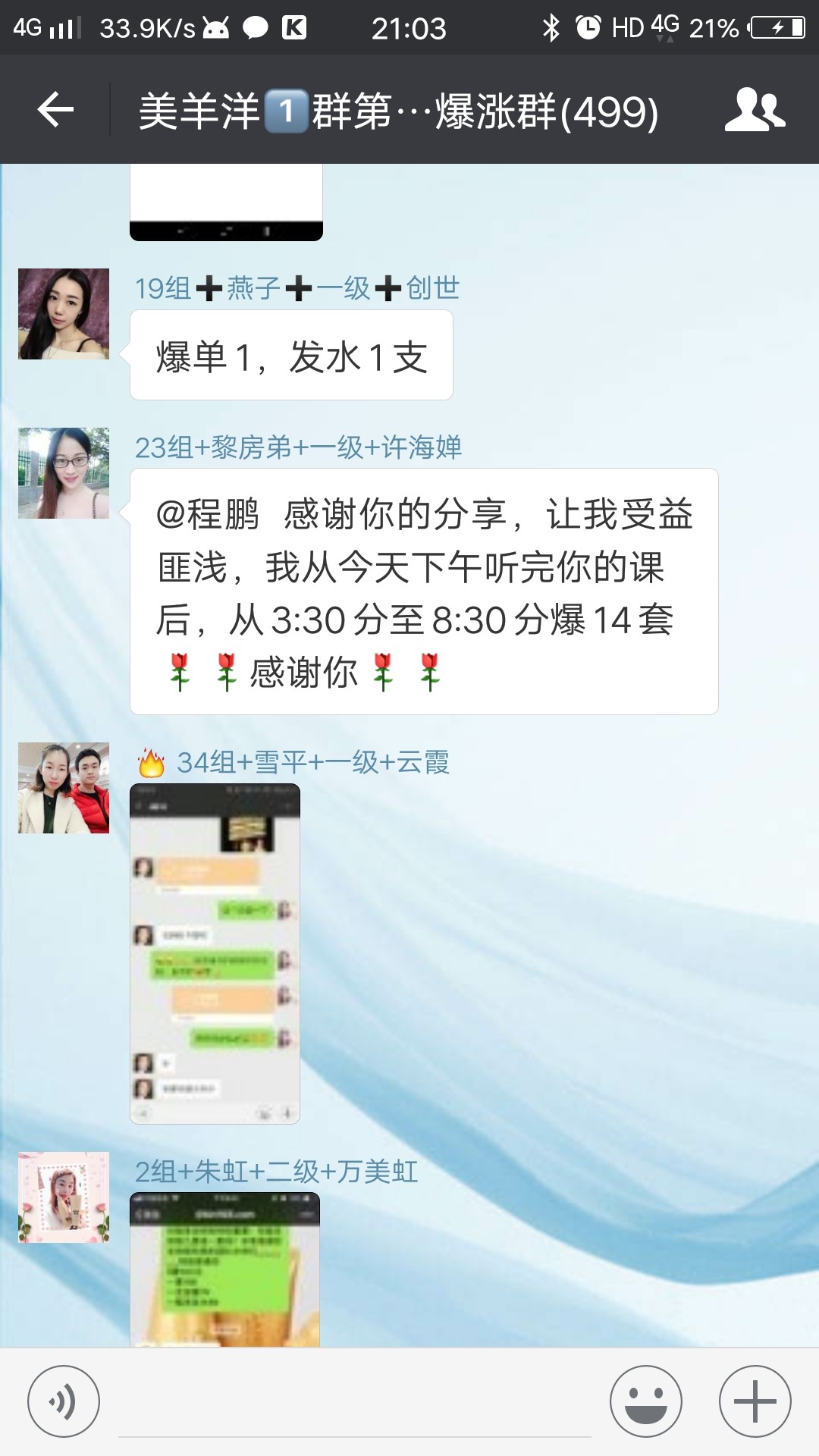Open group members info icon
This screenshot has height=1456, width=819.
point(754,110)
